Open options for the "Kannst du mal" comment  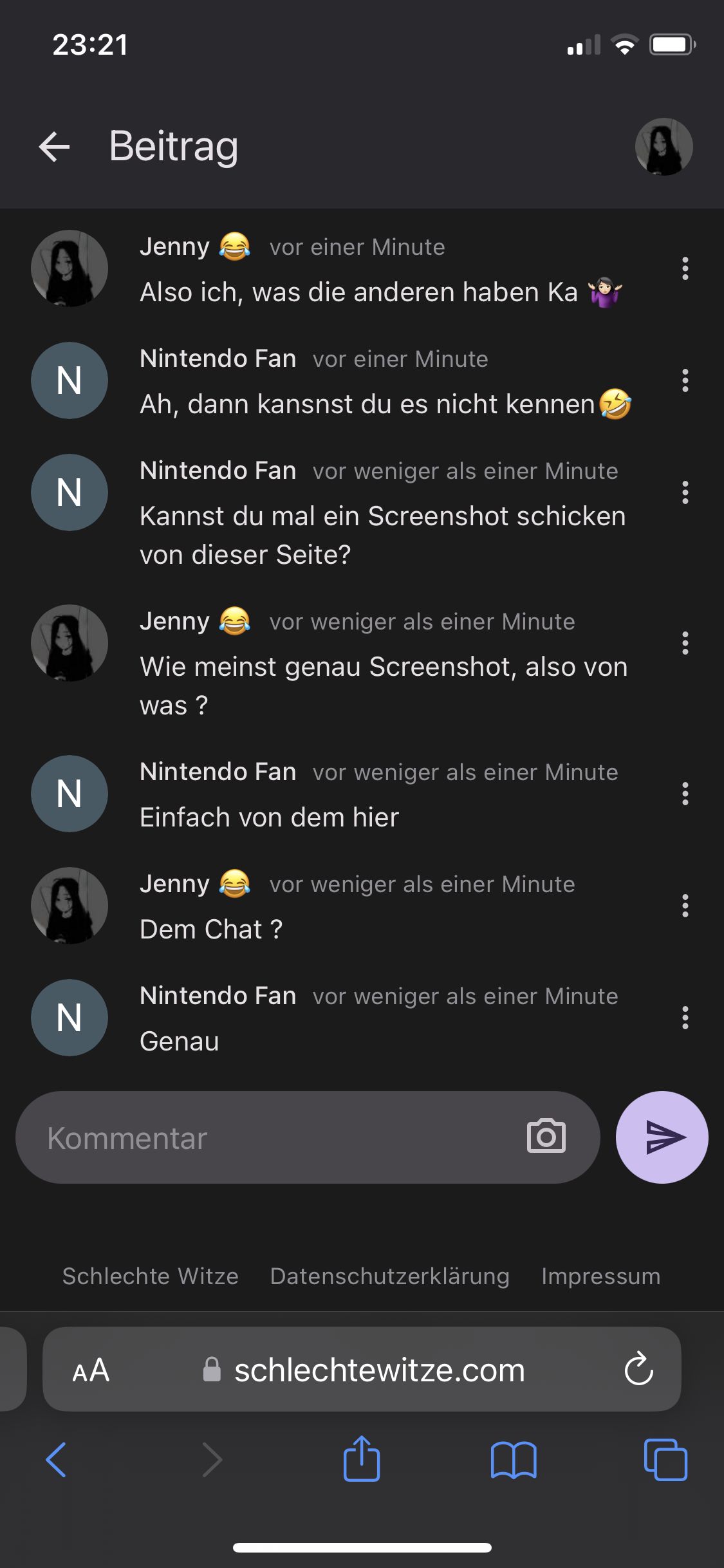coord(685,492)
